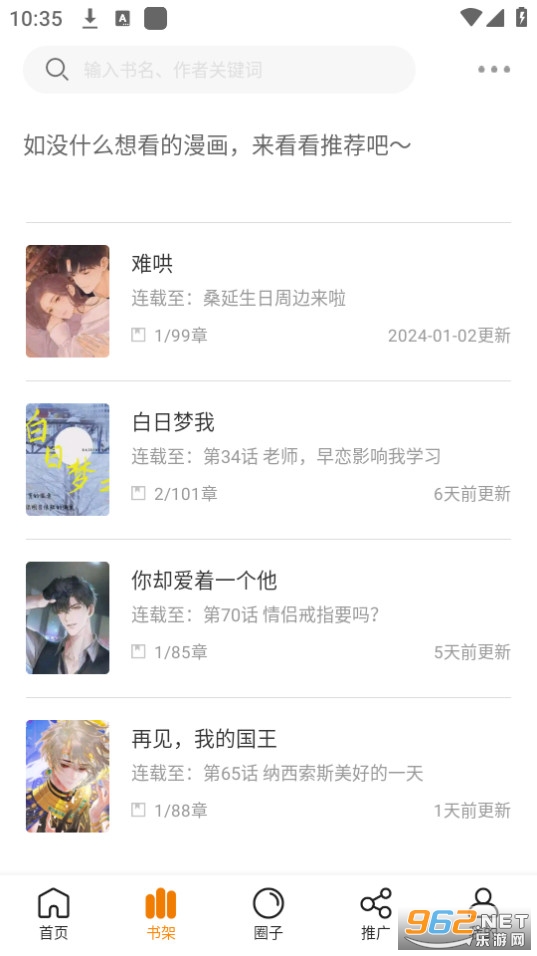Select the 书架 bookshelf tab

[161, 914]
